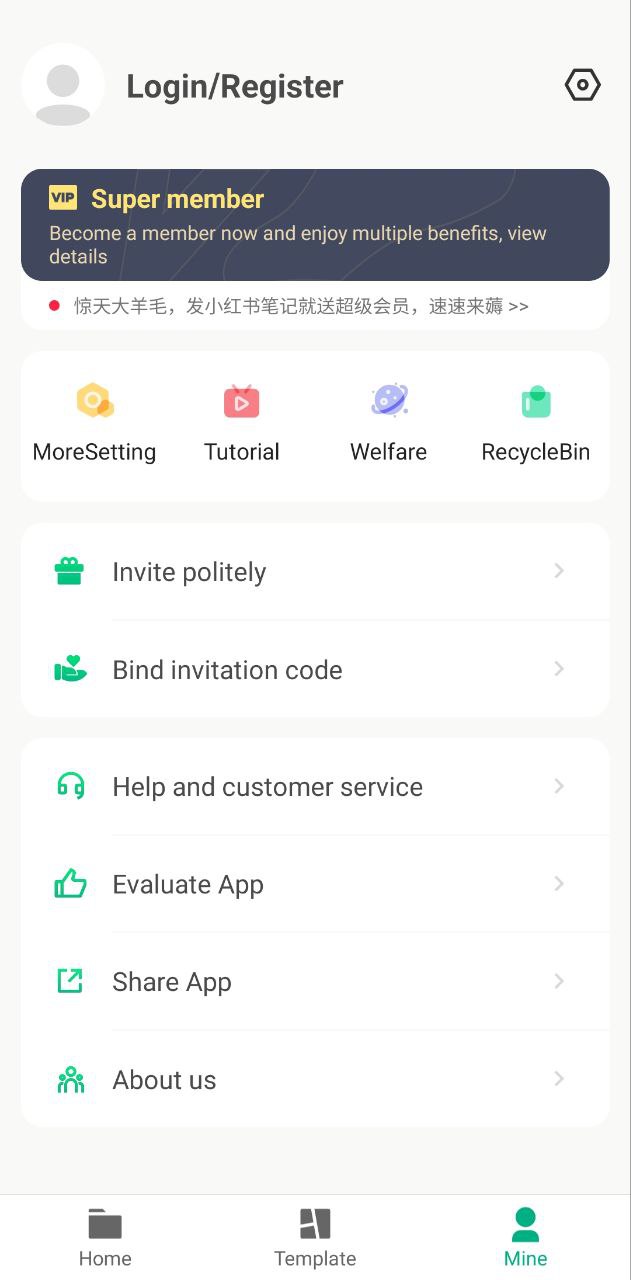Open the Invite politely row
The image size is (631, 1280).
[315, 572]
